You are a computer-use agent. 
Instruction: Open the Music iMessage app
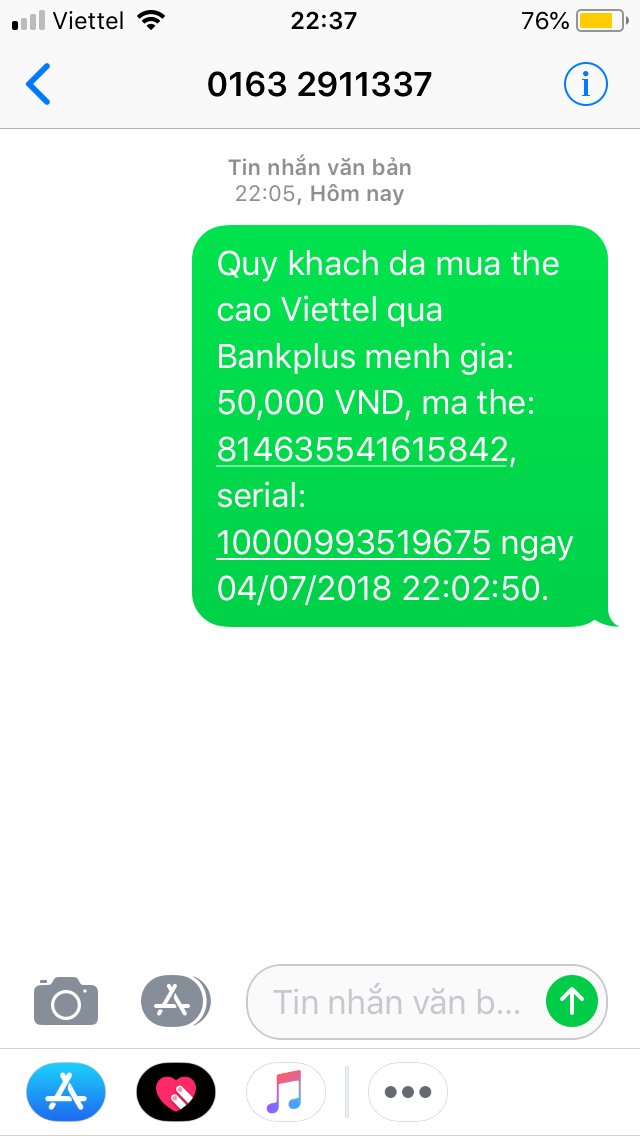tap(284, 1092)
